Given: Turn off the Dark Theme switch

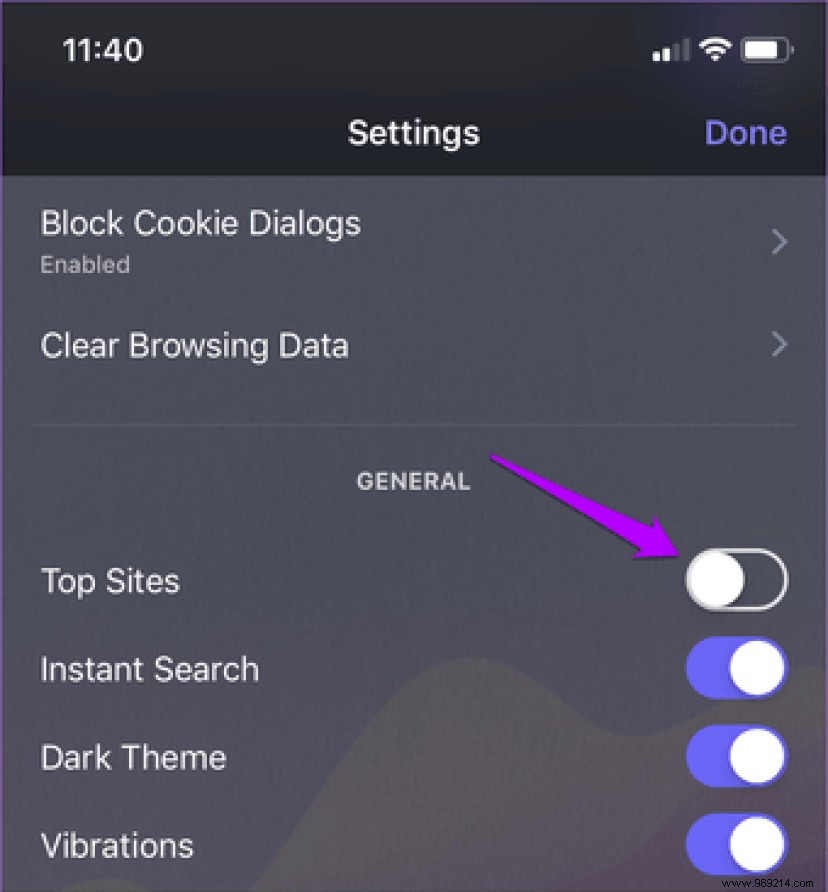Looking at the screenshot, I should tap(736, 756).
